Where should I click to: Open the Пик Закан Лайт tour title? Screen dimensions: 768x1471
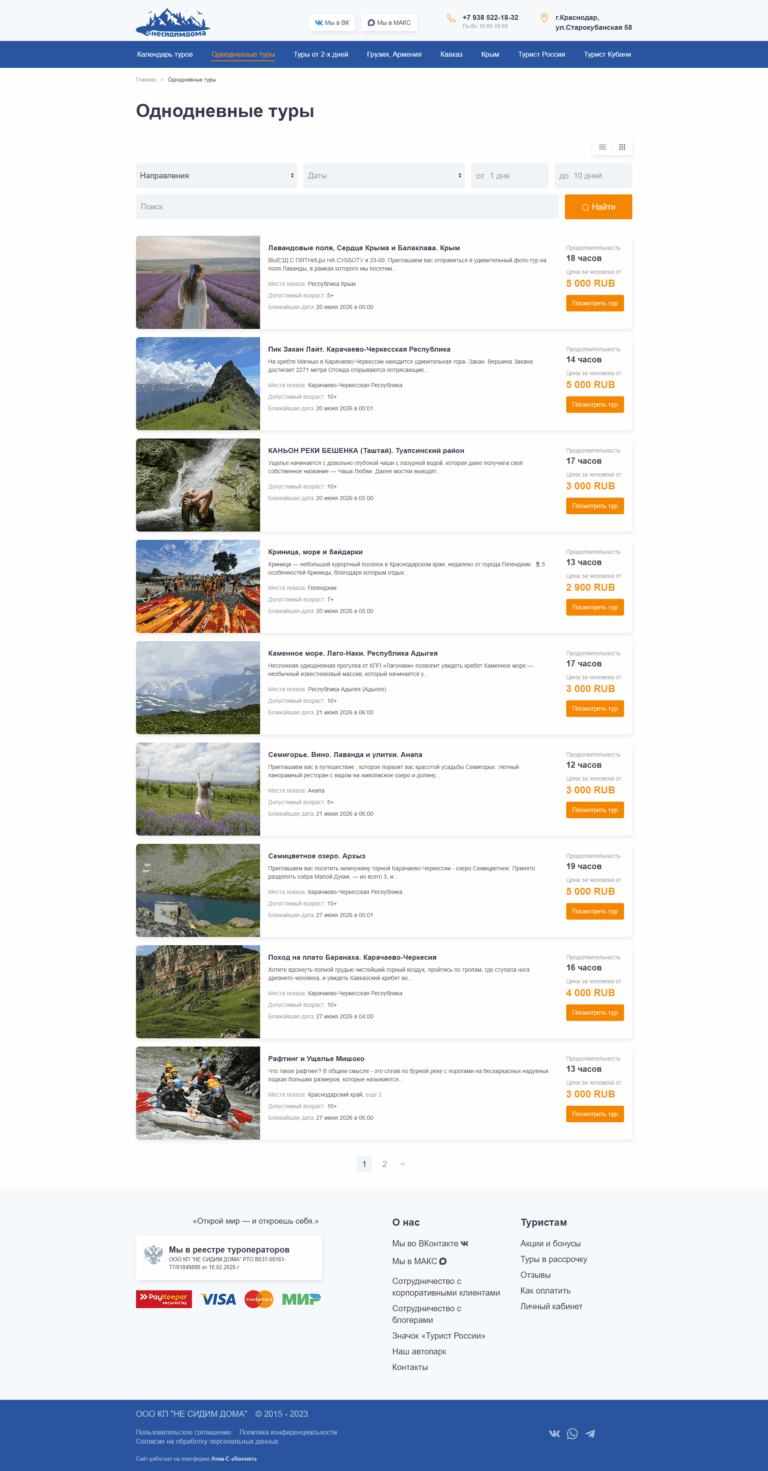tap(359, 349)
